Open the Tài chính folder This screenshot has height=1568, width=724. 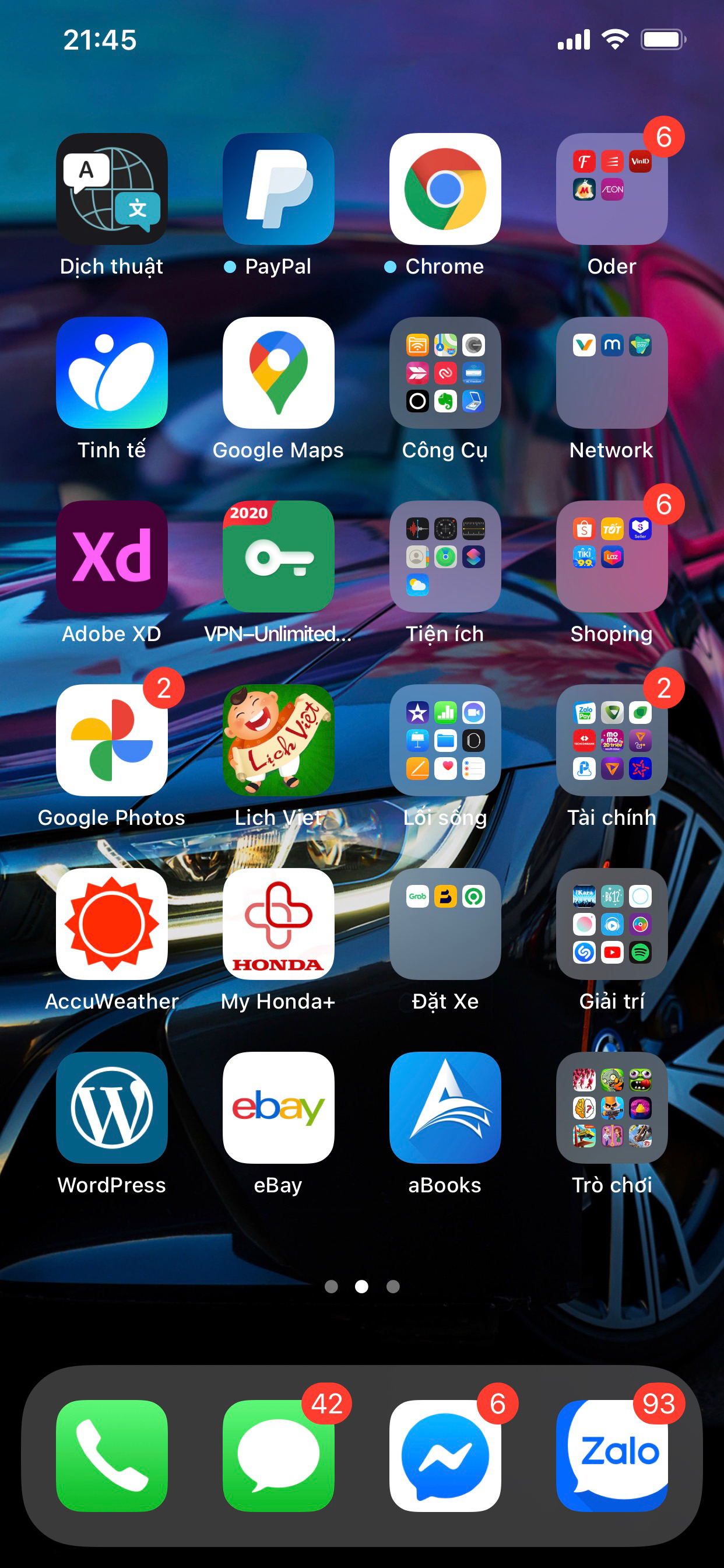(611, 740)
